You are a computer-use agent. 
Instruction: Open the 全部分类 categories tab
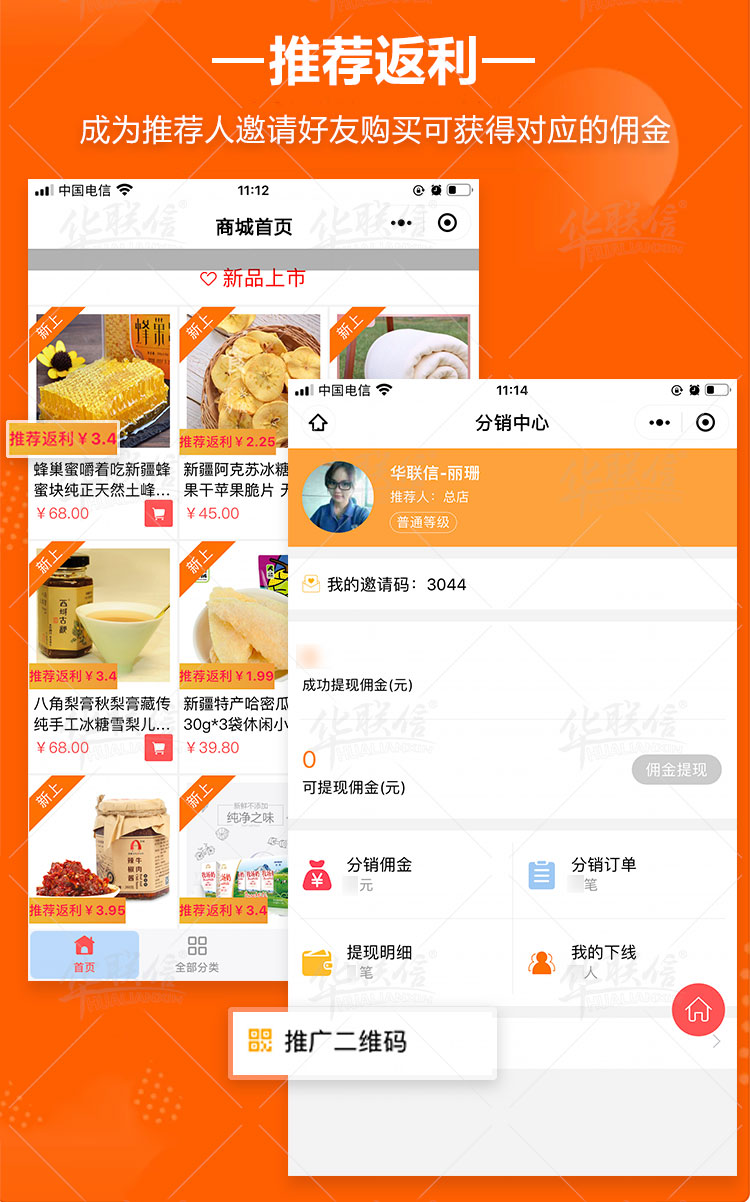coord(197,952)
